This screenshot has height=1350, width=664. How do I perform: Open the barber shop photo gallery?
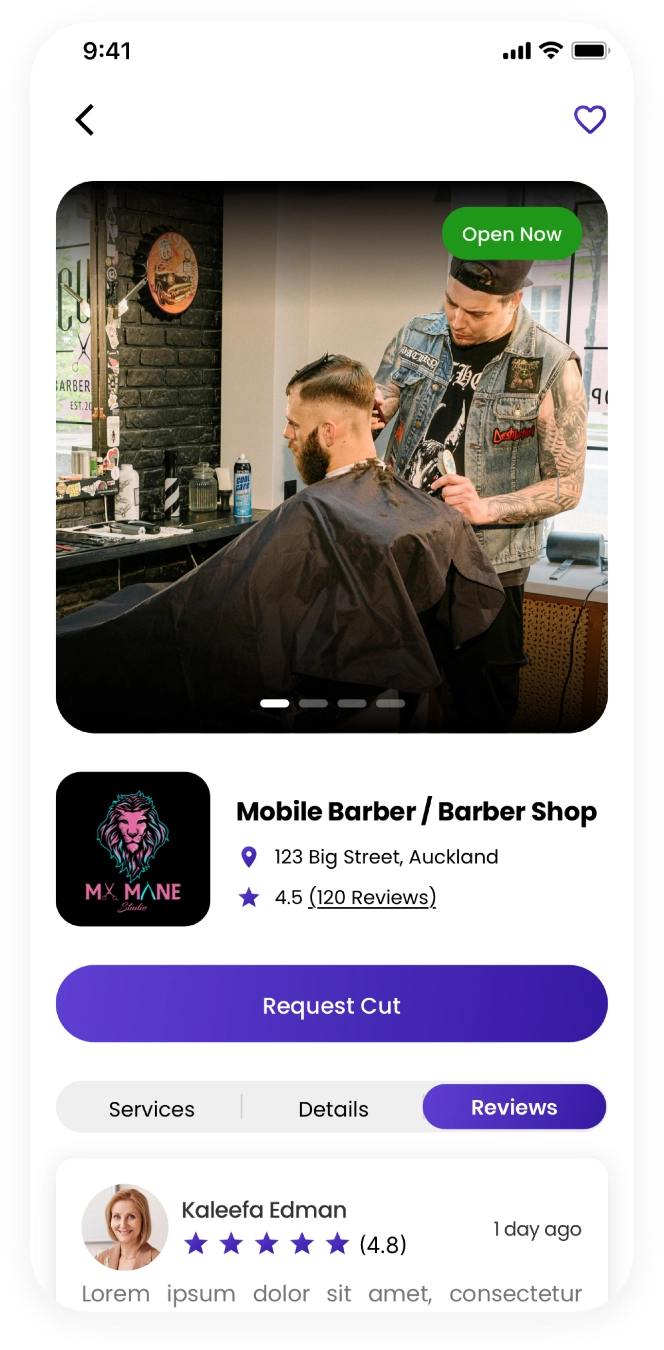[x=332, y=456]
